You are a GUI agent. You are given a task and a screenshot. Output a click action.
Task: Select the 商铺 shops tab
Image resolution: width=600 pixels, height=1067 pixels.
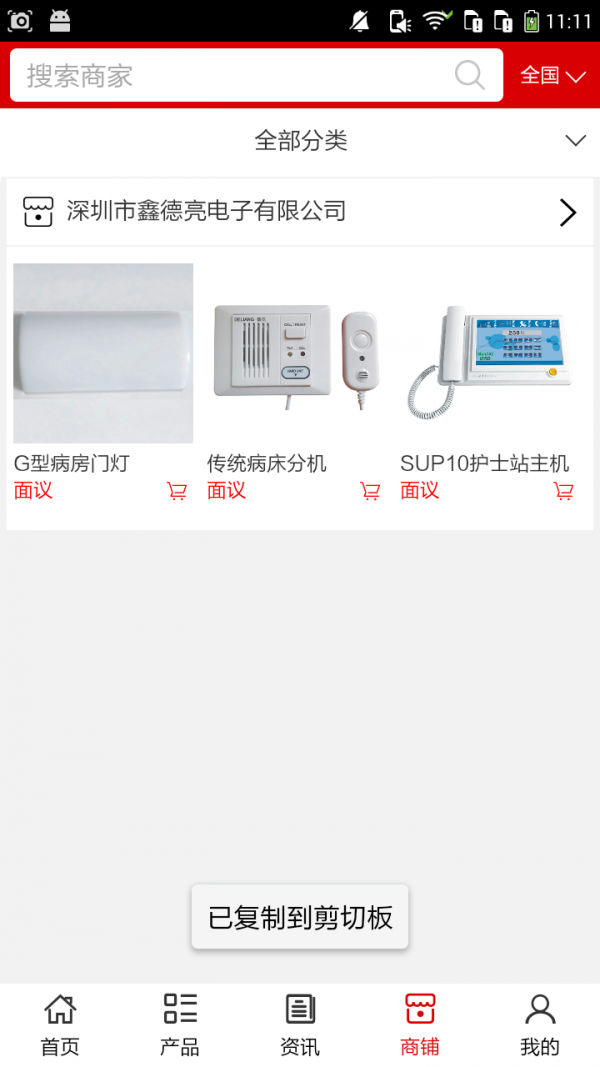420,1025
